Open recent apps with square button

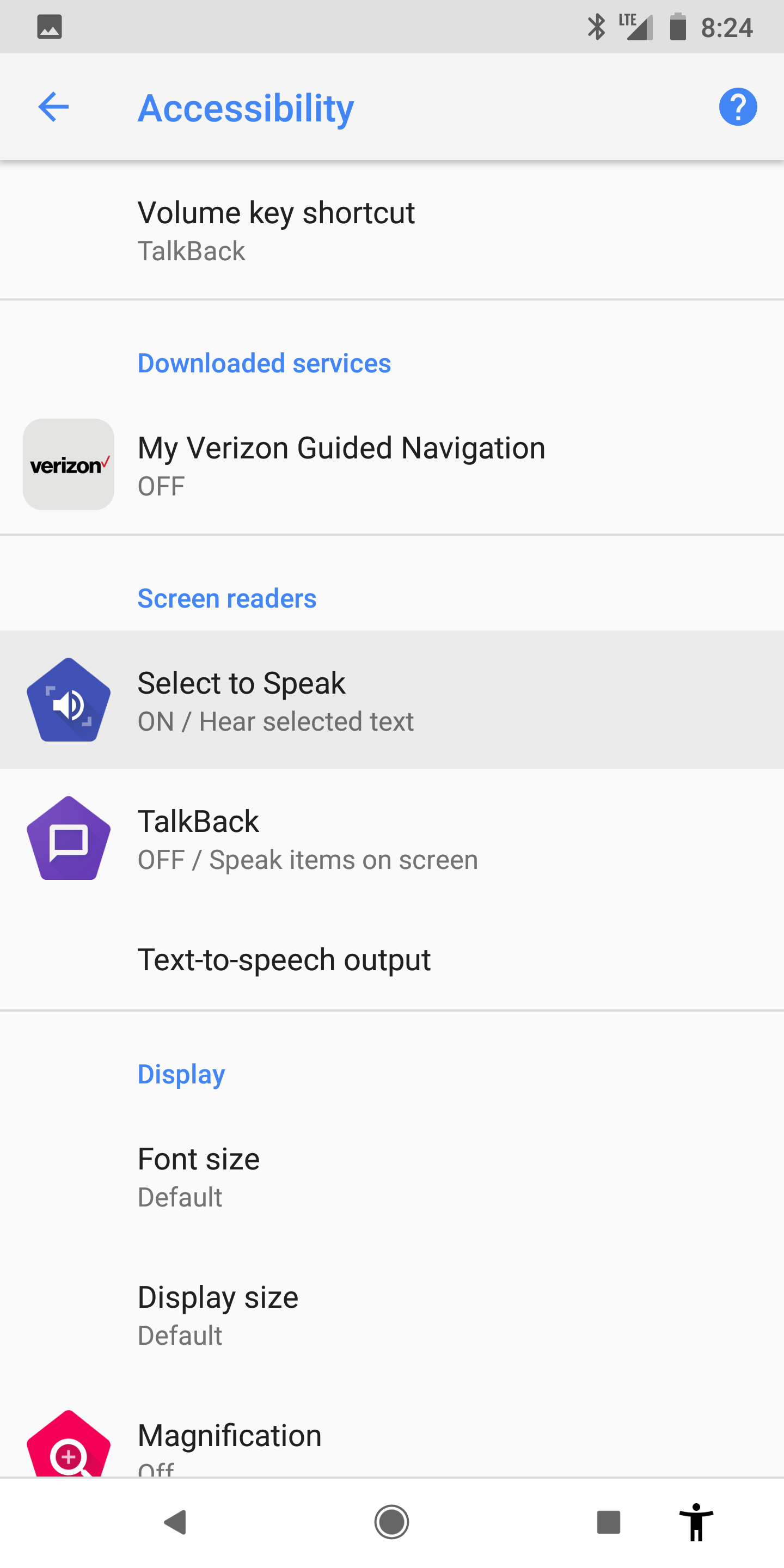pos(609,1522)
